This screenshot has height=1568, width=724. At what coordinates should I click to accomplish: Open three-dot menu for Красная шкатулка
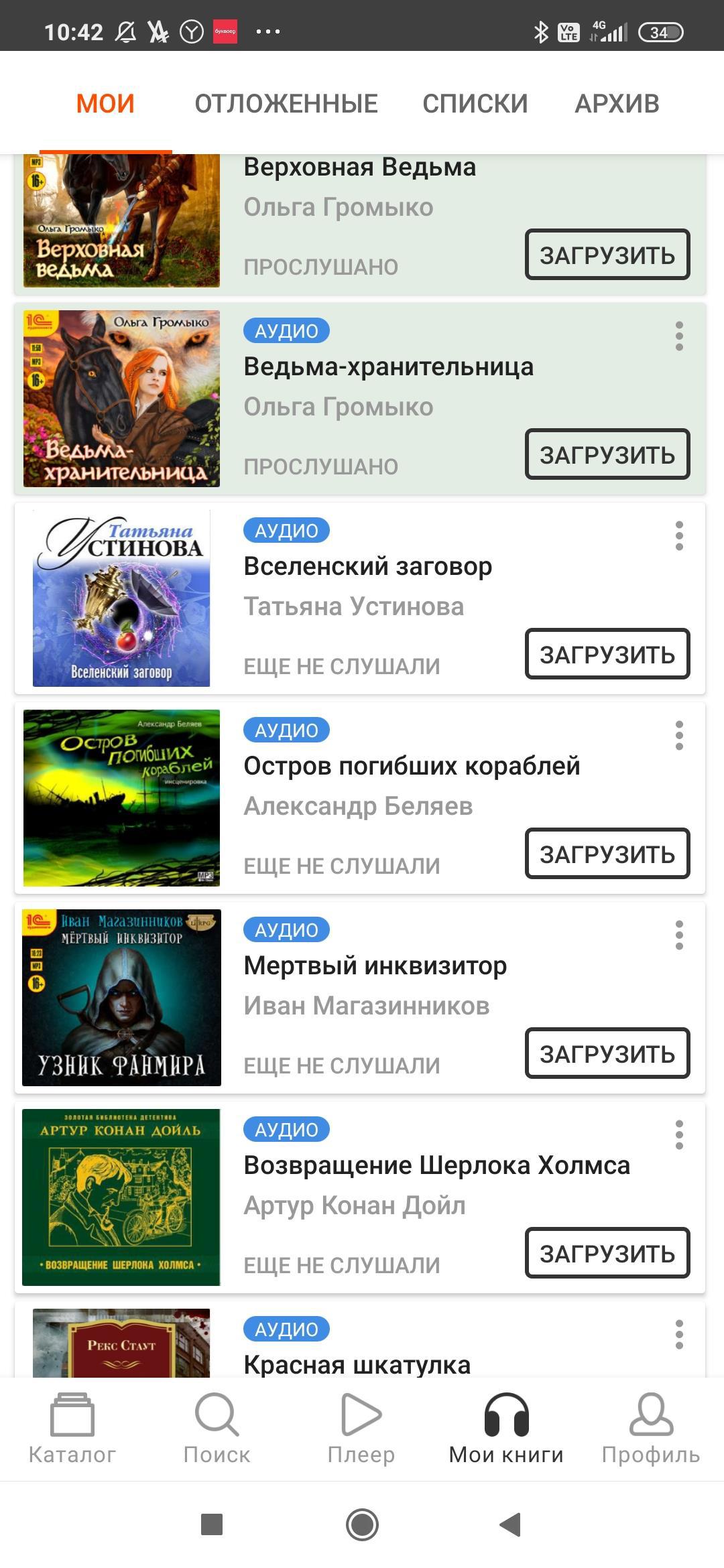[x=679, y=1334]
